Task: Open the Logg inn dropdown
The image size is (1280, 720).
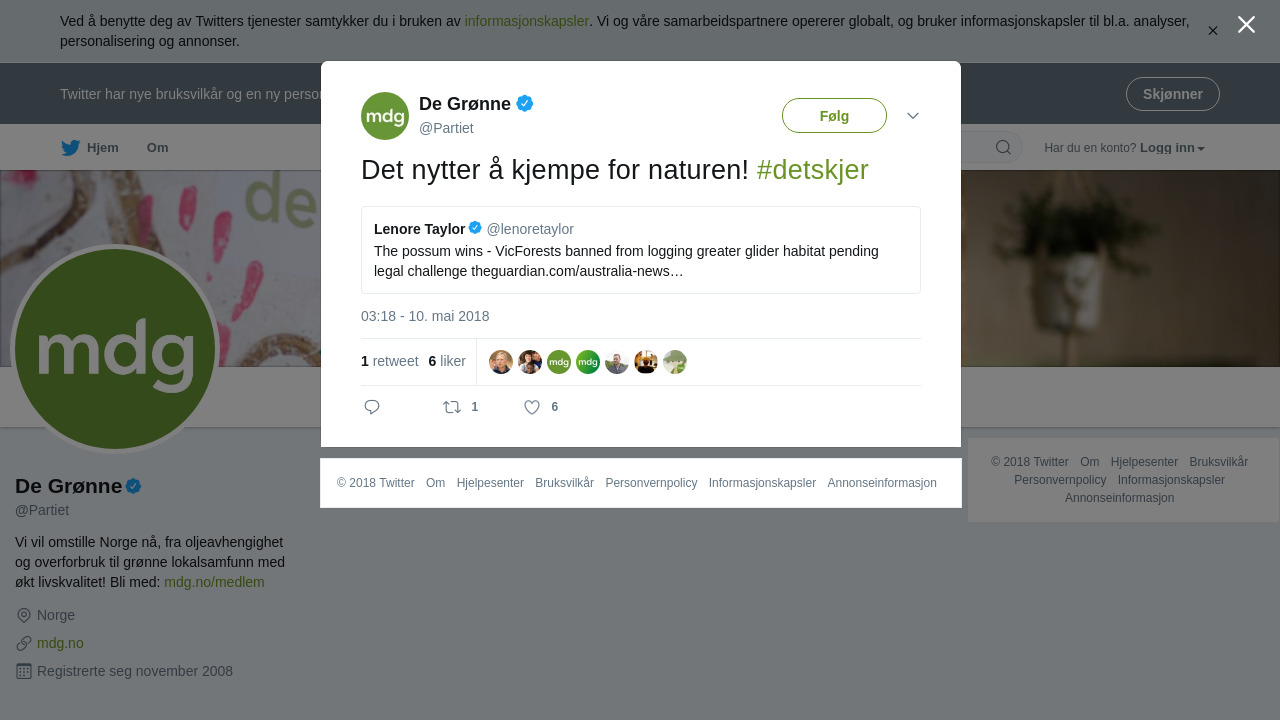Action: click(1172, 148)
